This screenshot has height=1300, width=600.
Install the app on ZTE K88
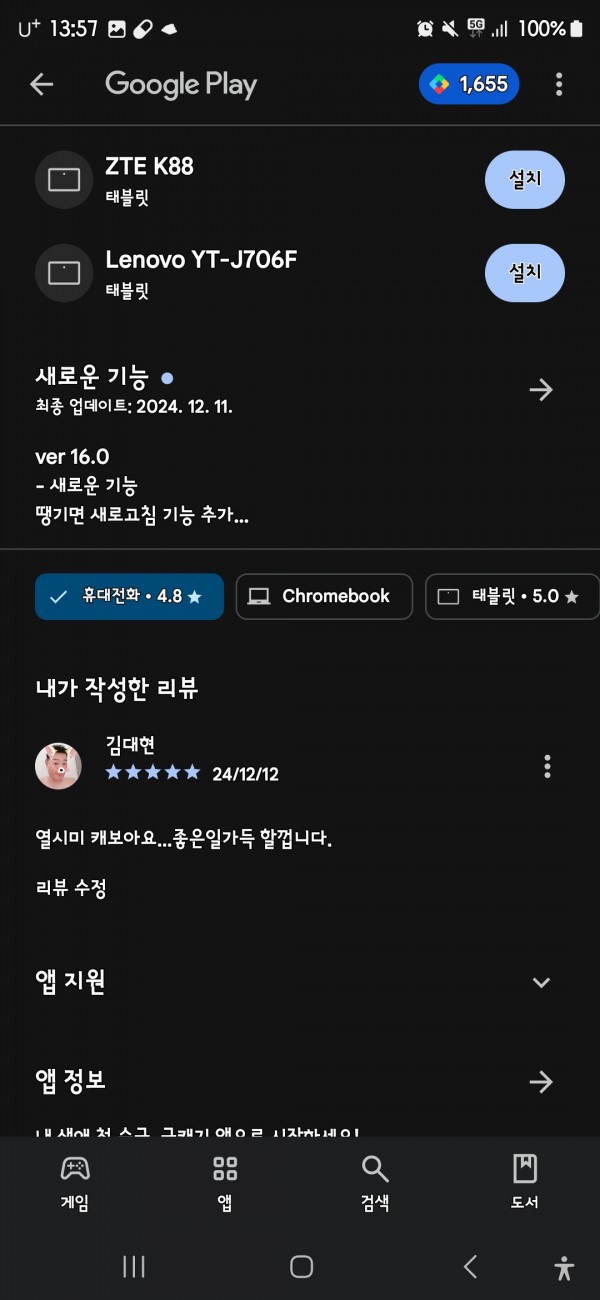coord(525,180)
